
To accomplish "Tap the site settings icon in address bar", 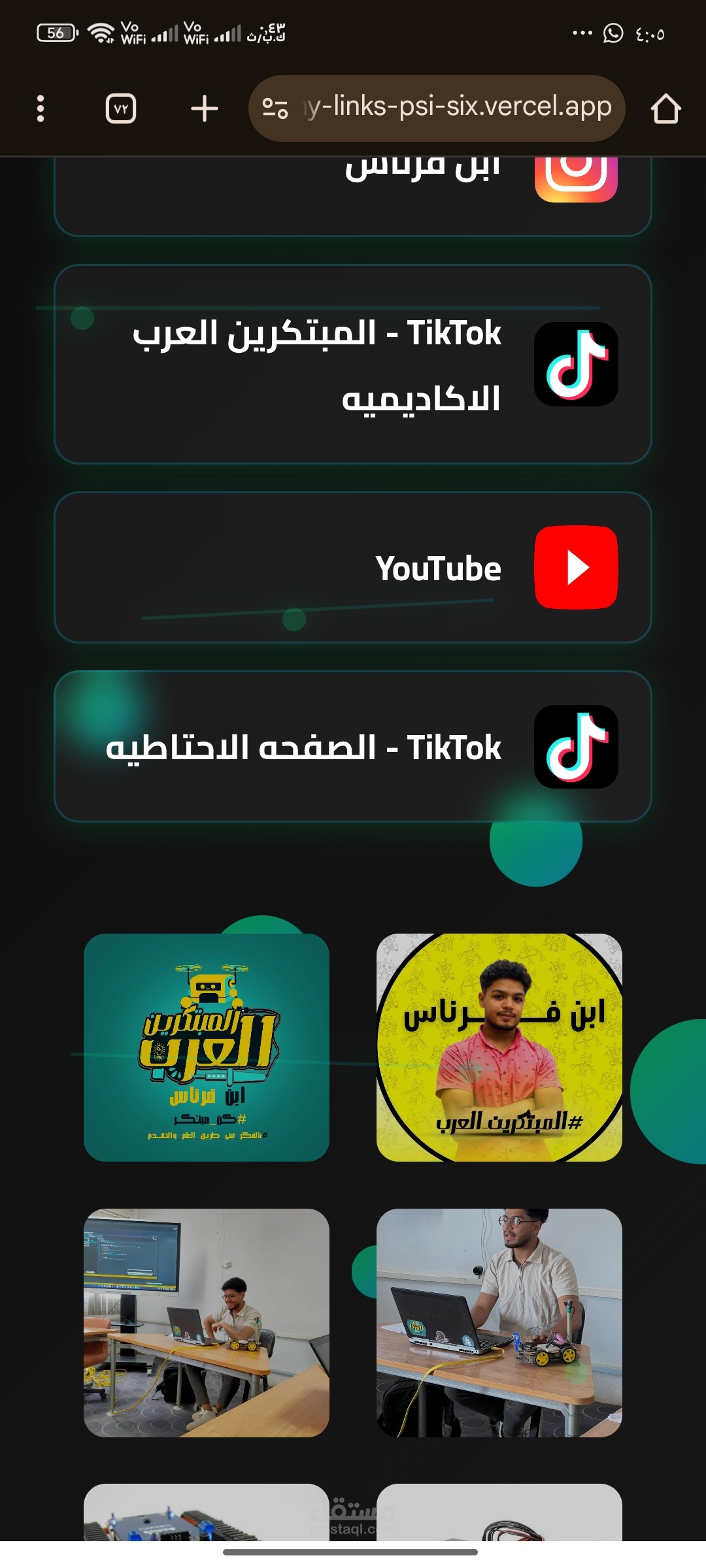I will click(275, 108).
